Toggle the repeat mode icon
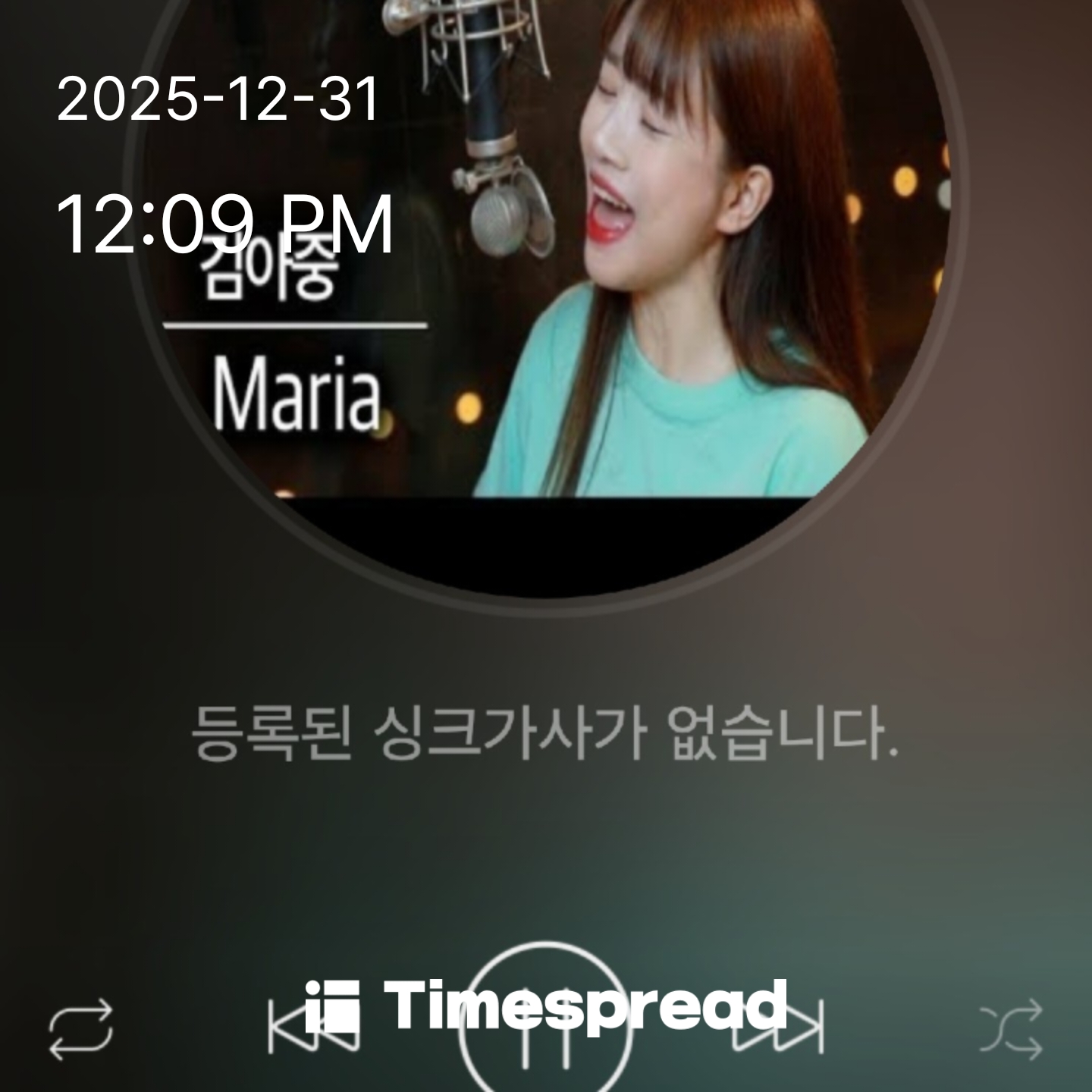1092x1092 pixels. coord(80,1029)
